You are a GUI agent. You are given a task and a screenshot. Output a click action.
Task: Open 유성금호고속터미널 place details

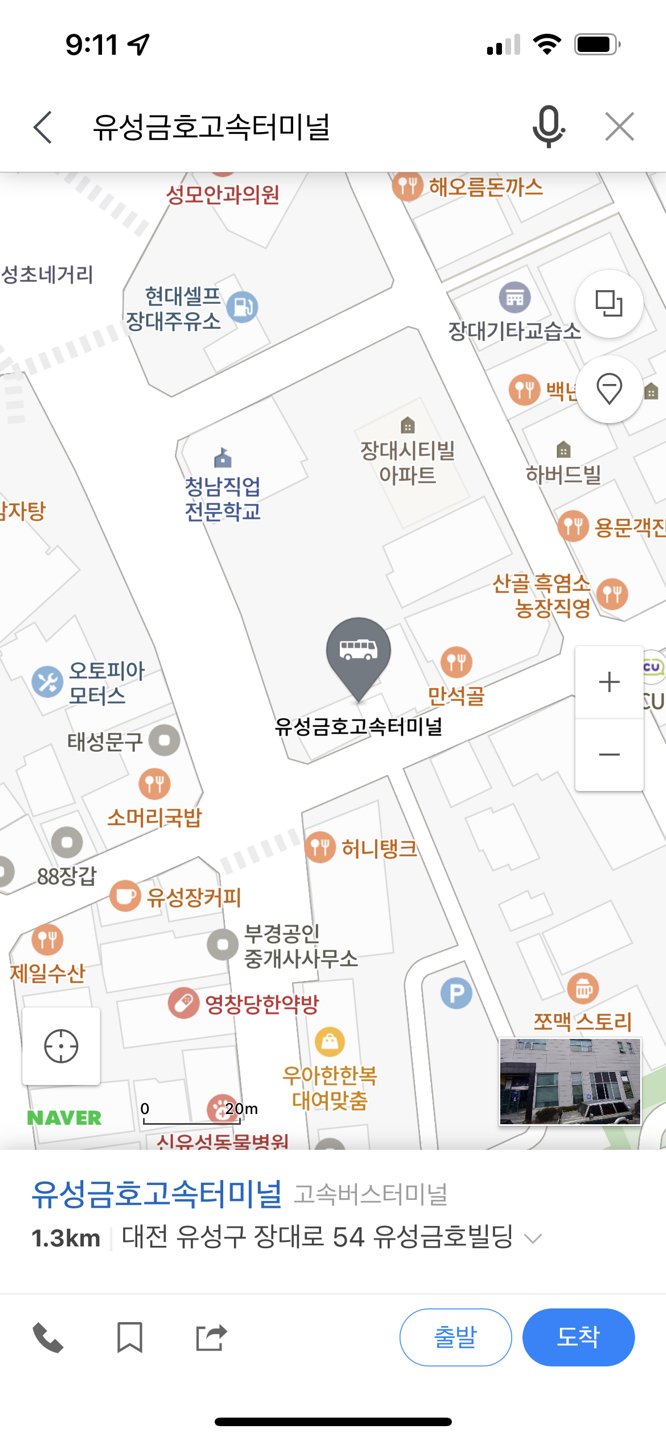tap(157, 1192)
